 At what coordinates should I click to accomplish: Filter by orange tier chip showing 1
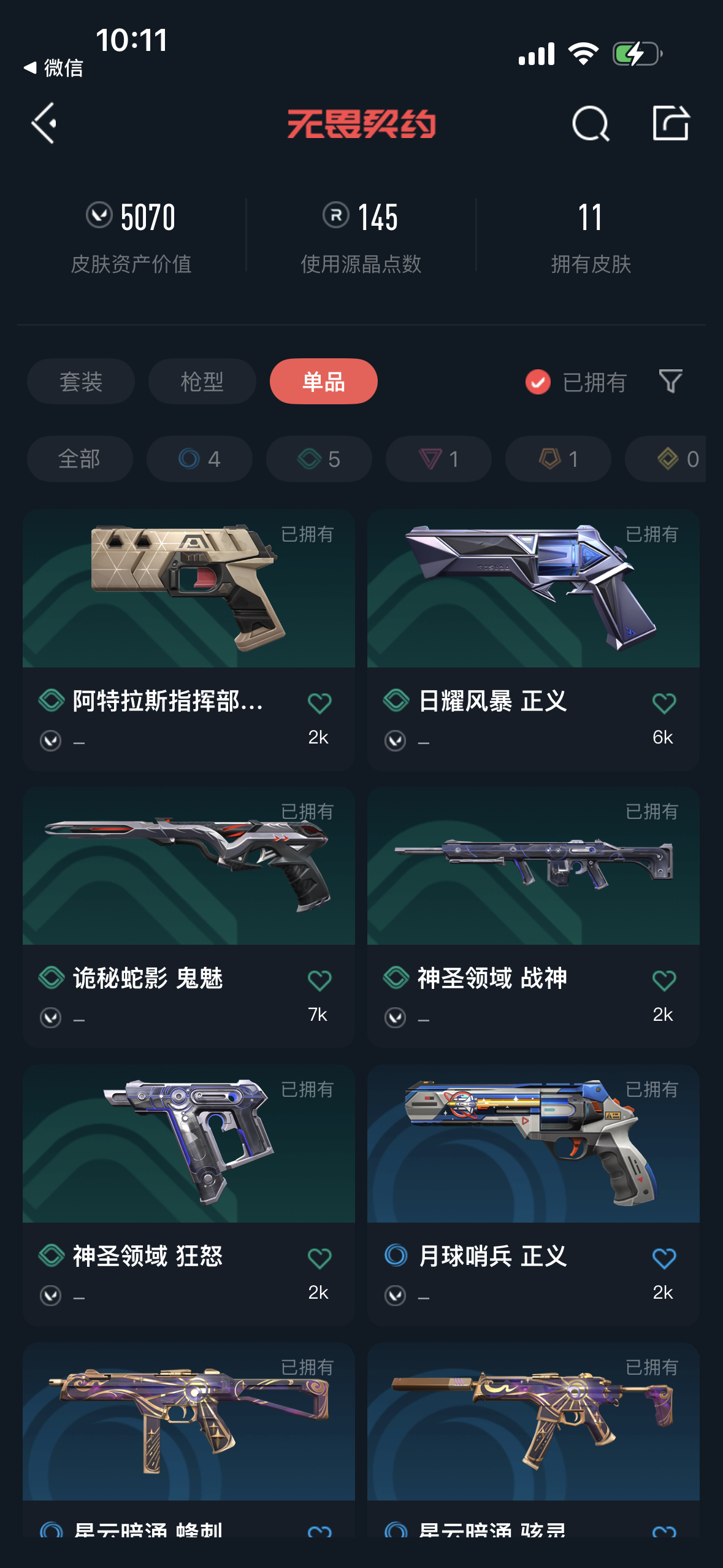coord(558,459)
